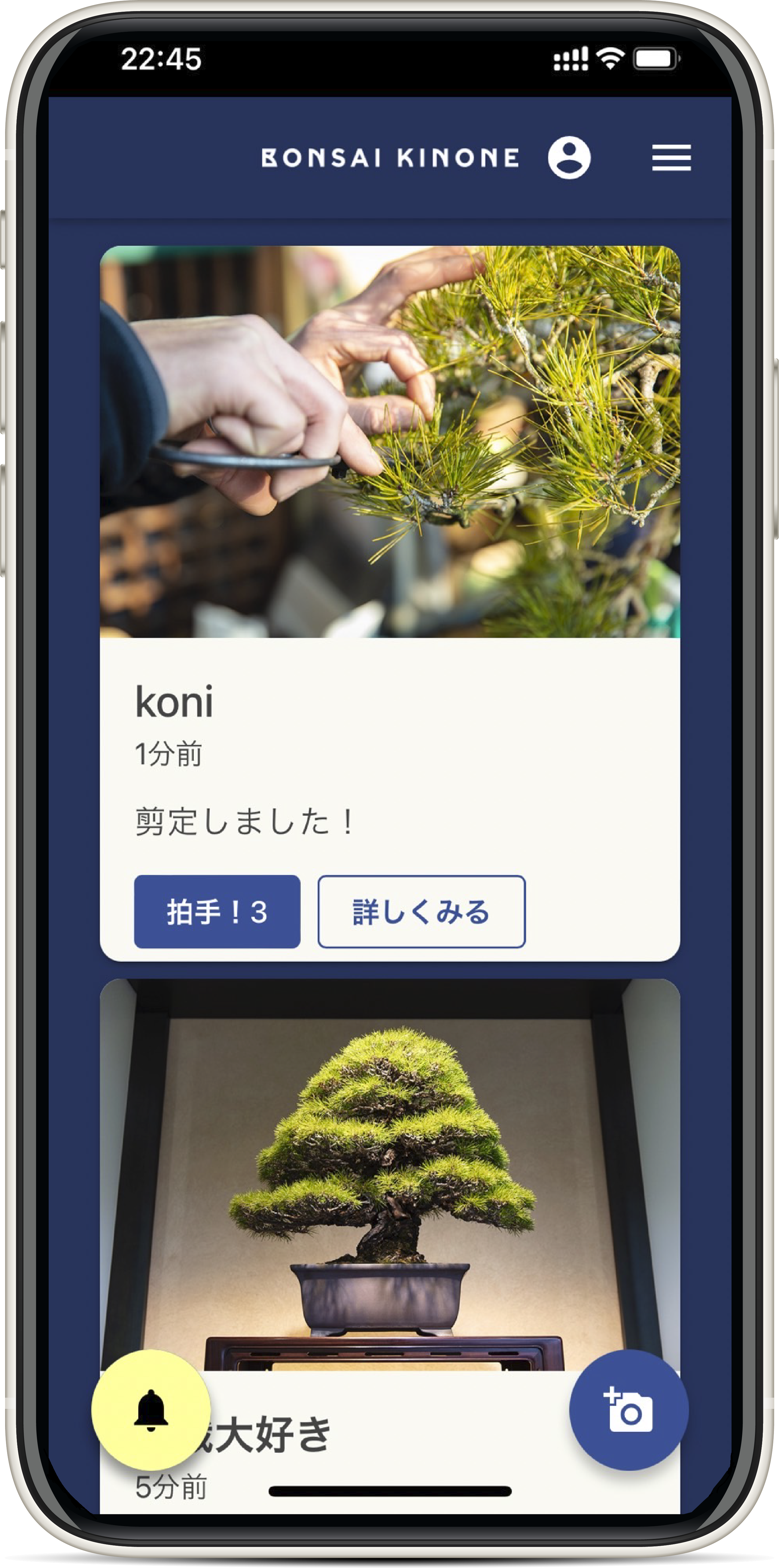Applaud koni's post with 拍手！3
Viewport: 779px width, 1568px height.
click(x=217, y=911)
